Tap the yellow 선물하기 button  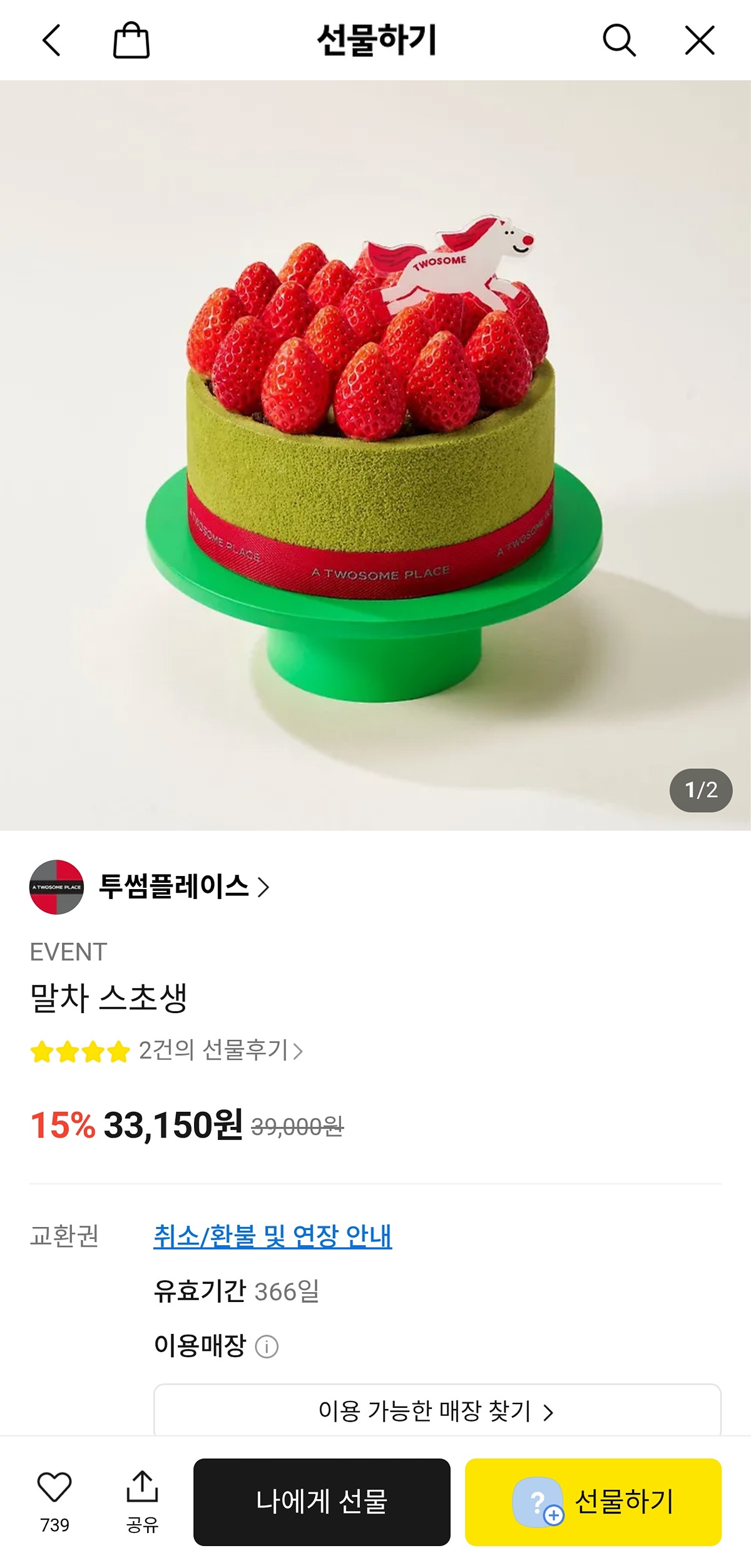pos(593,1502)
